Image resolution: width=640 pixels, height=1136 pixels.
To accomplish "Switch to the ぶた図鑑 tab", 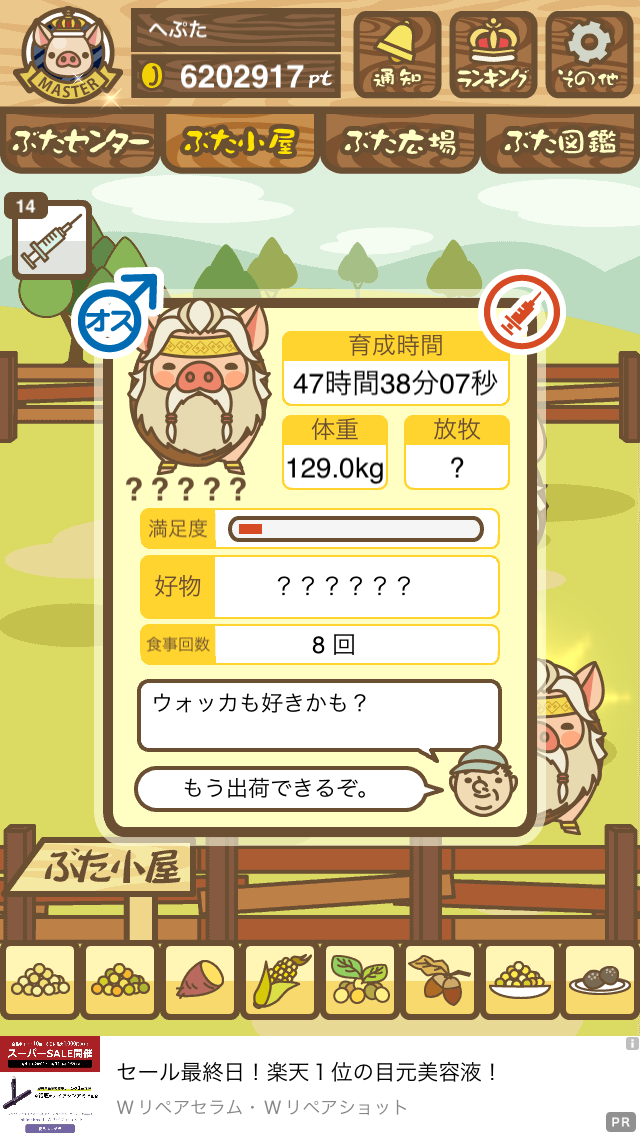I will coord(560,142).
